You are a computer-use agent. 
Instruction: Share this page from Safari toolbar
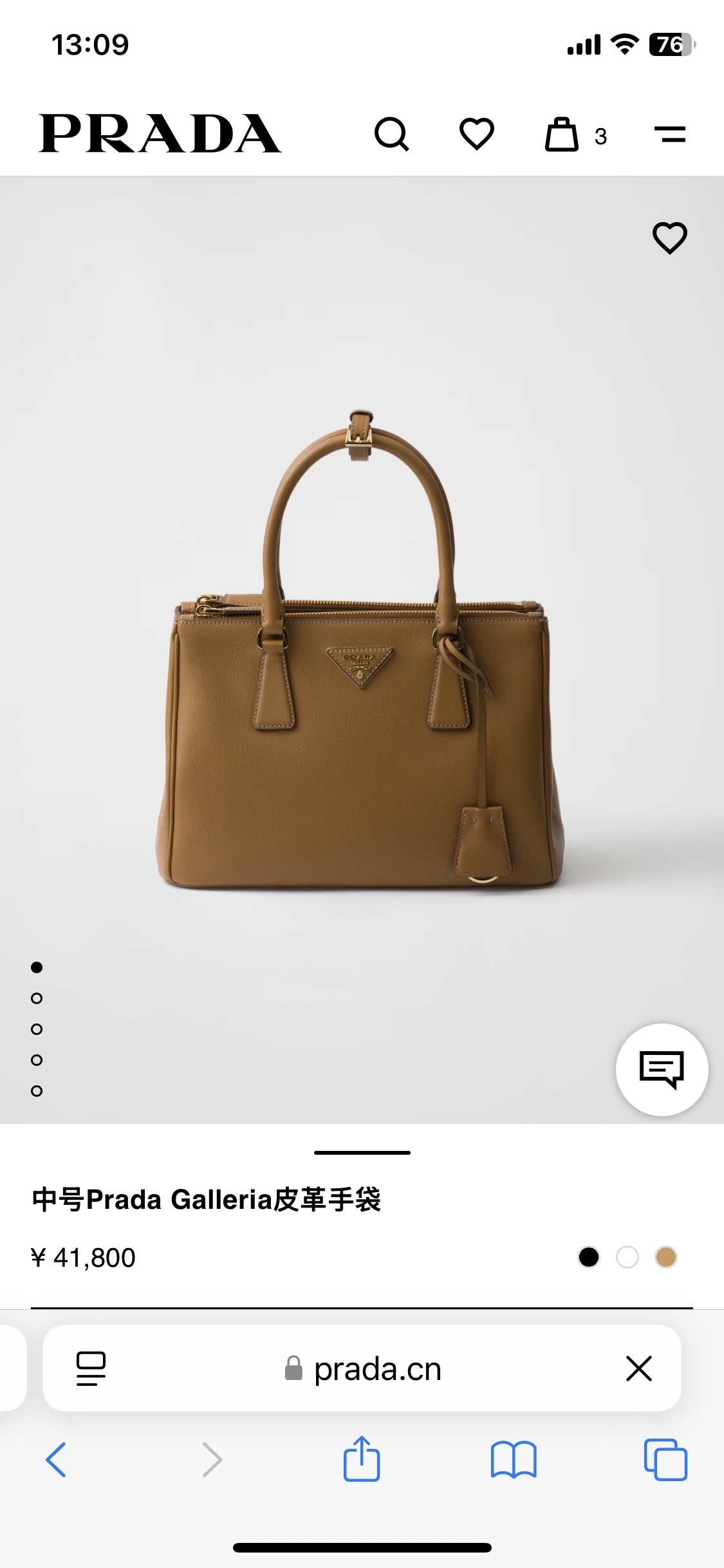click(362, 1459)
